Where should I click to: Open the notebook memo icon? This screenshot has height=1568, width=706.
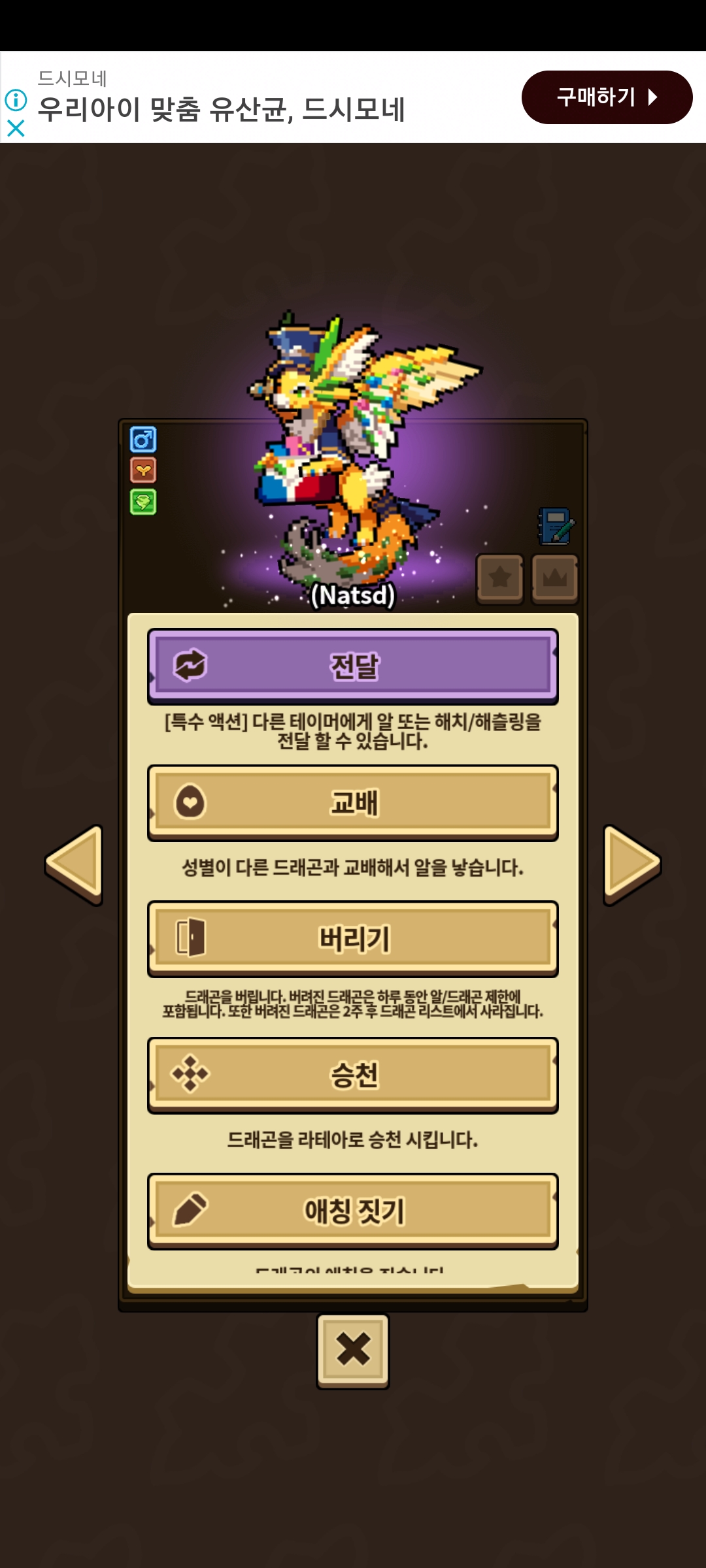click(x=555, y=527)
